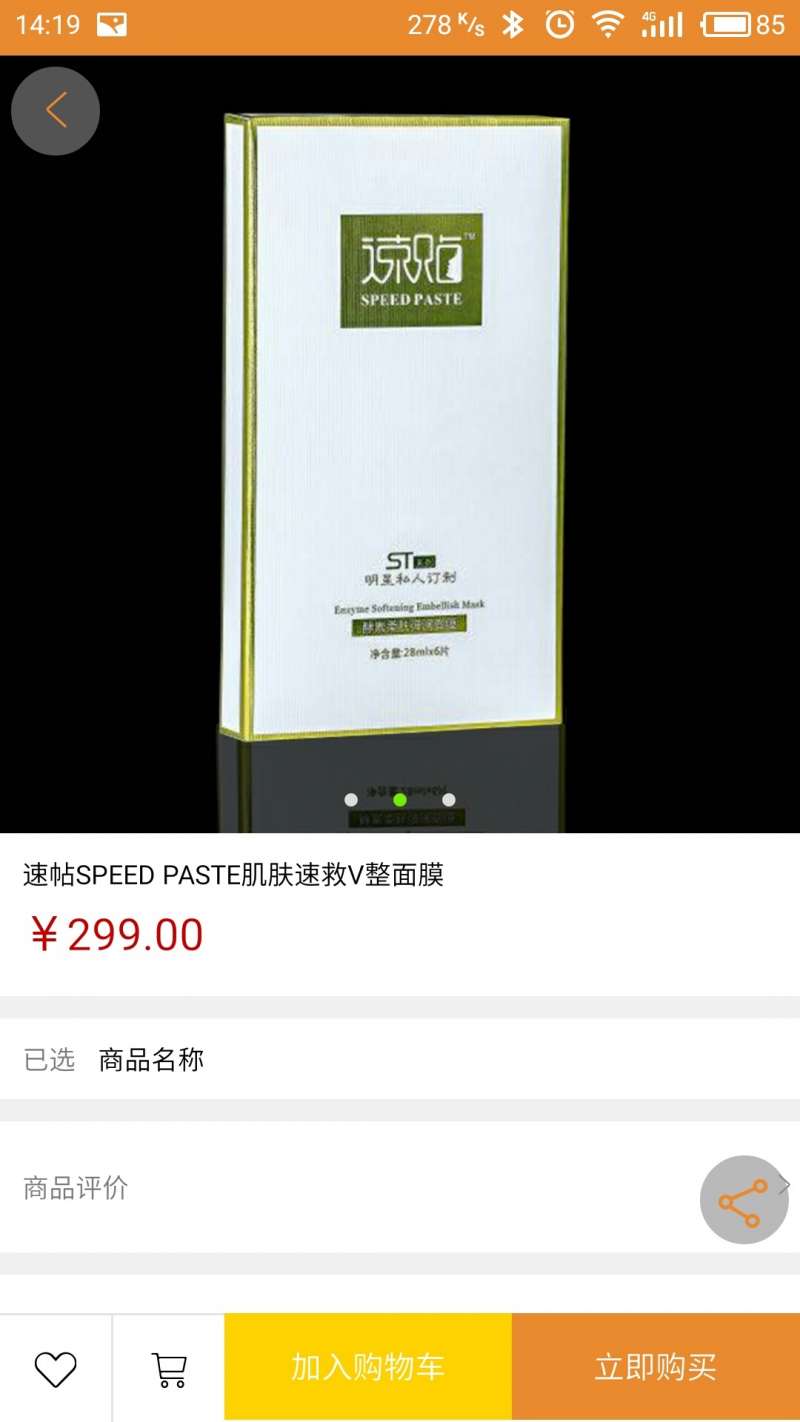This screenshot has height=1422, width=800.
Task: Open the 已选 商品名称 selection row
Action: (400, 1060)
